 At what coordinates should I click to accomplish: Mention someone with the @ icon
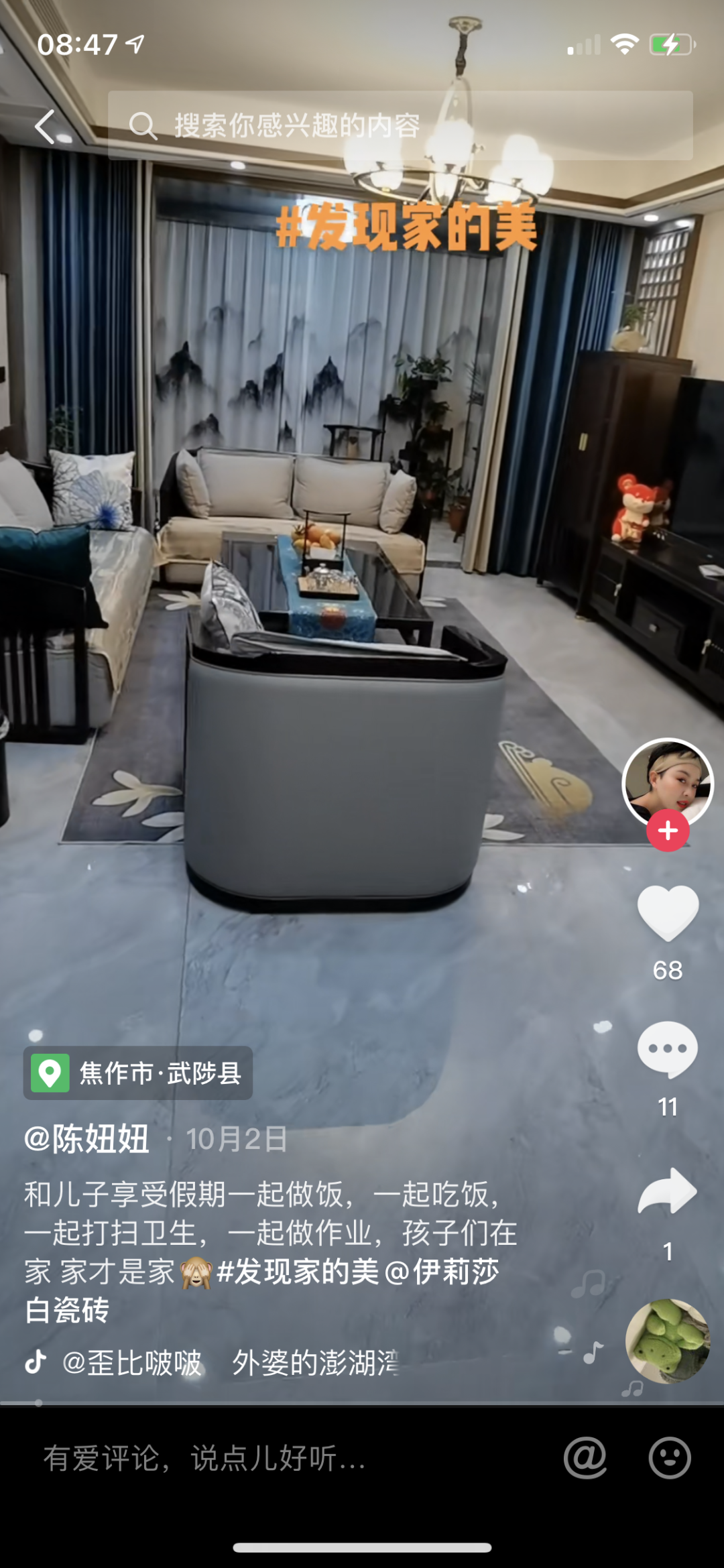pyautogui.click(x=585, y=1458)
